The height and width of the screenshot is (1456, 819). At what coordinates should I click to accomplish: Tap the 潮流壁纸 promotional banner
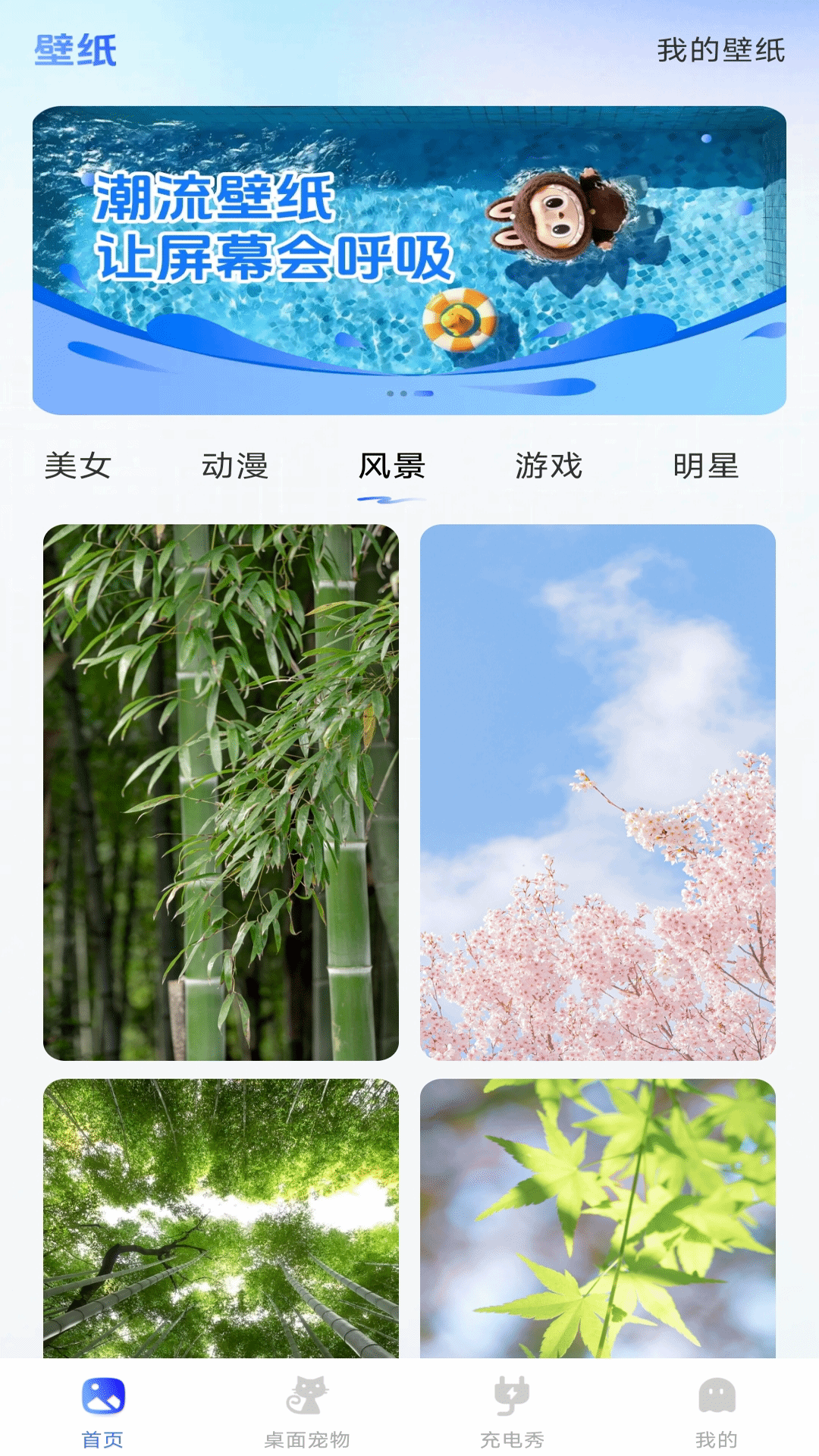409,258
